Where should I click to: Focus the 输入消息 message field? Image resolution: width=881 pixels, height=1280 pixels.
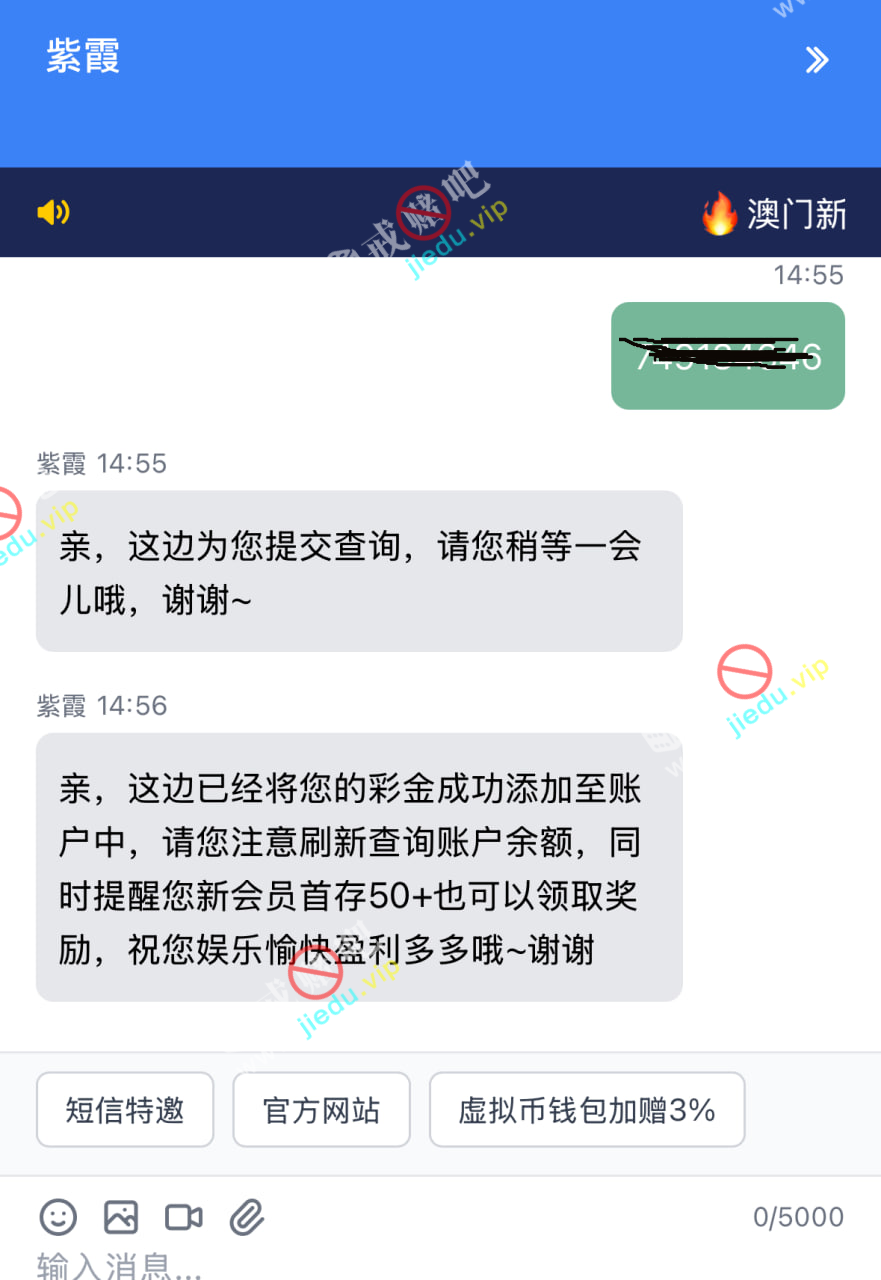pos(400,1264)
